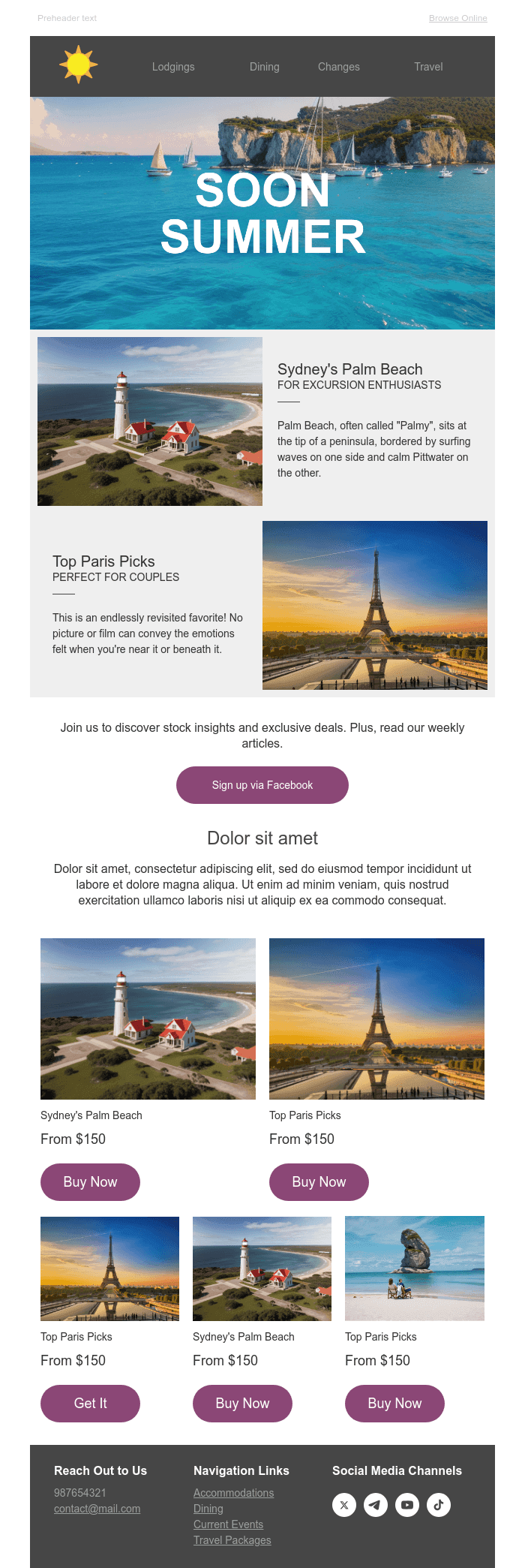Viewport: 525px width, 1568px height.
Task: Open the Accommodations footer link
Action: [x=233, y=1493]
